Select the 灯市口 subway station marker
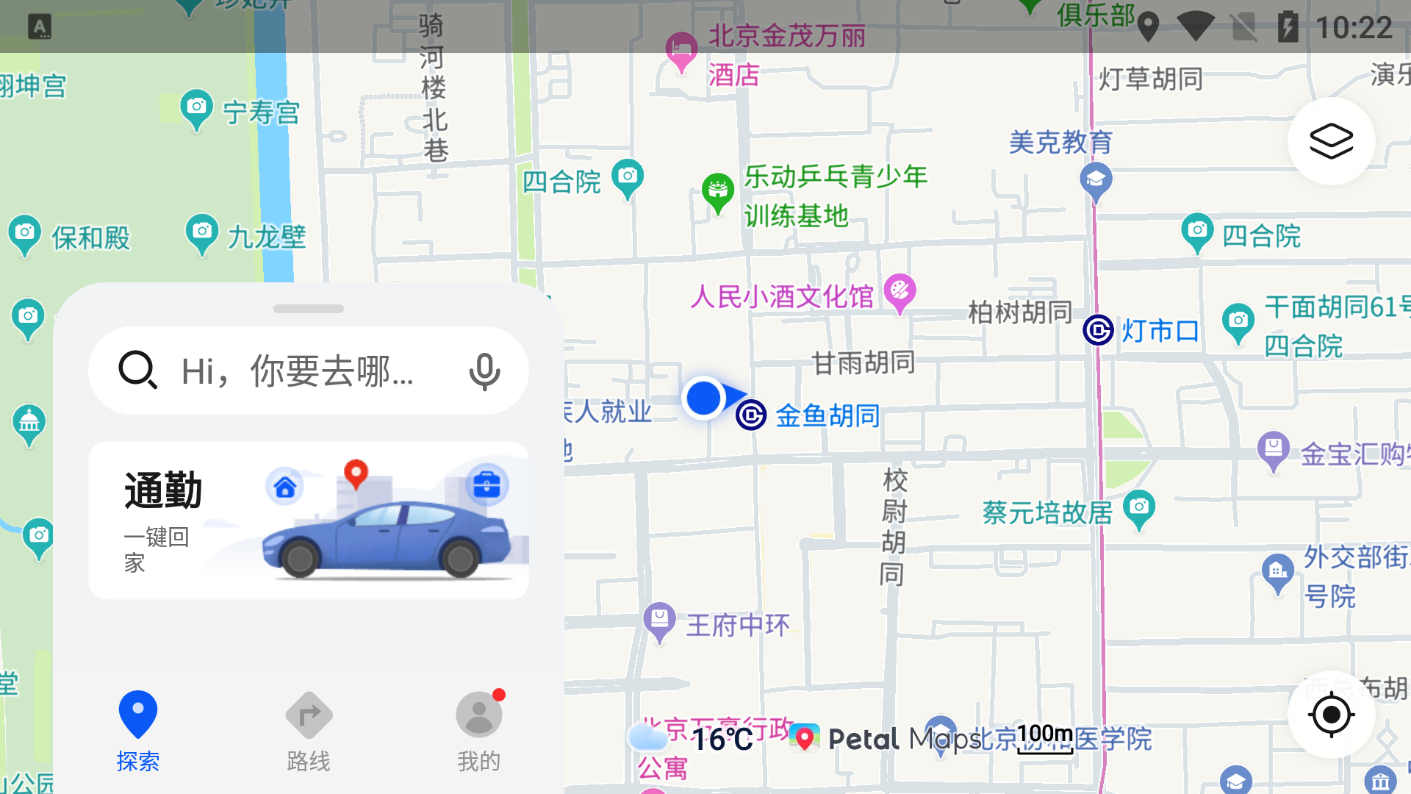 click(1098, 330)
